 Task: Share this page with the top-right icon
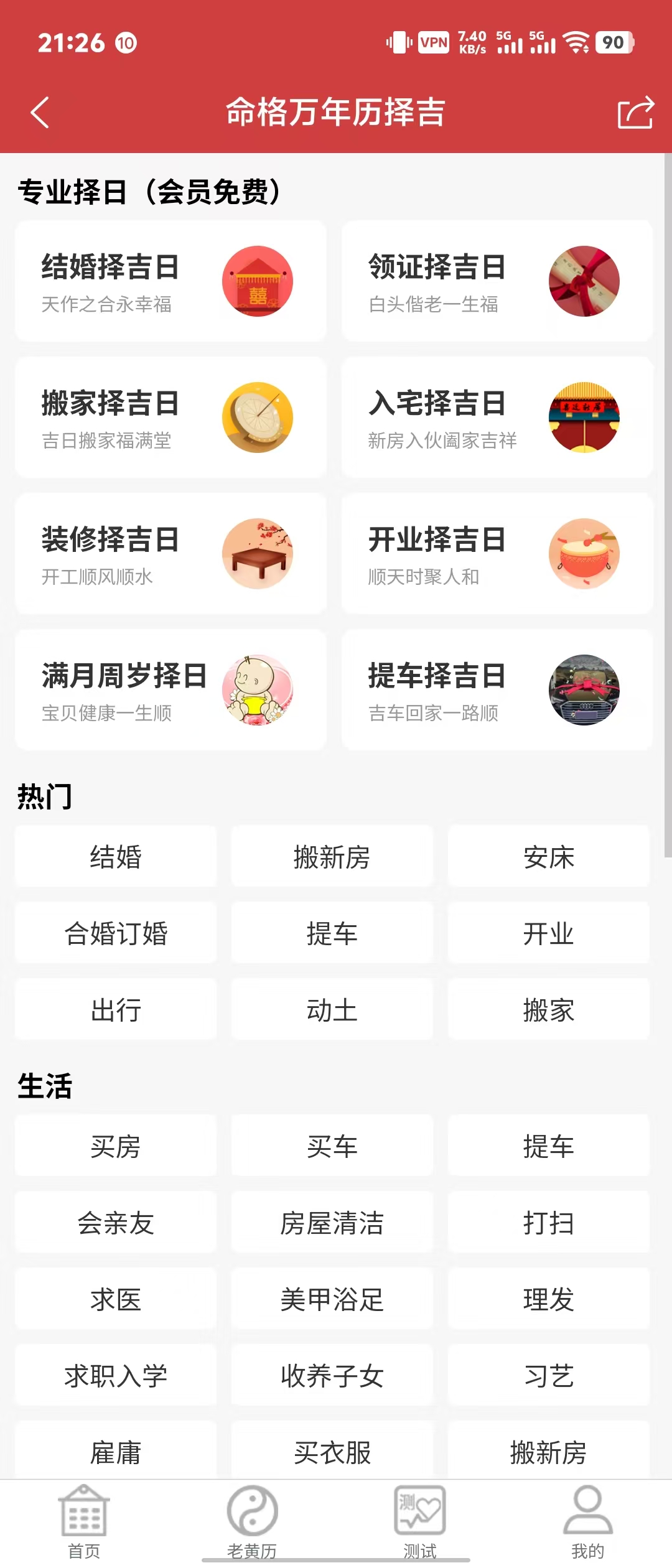[x=635, y=112]
